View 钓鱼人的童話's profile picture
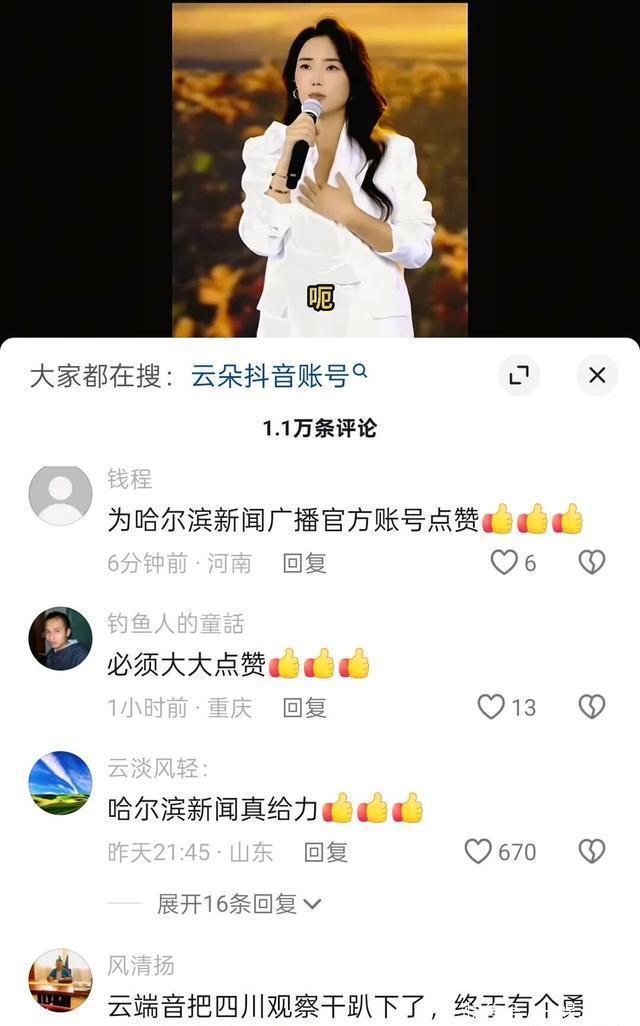 pos(60,639)
